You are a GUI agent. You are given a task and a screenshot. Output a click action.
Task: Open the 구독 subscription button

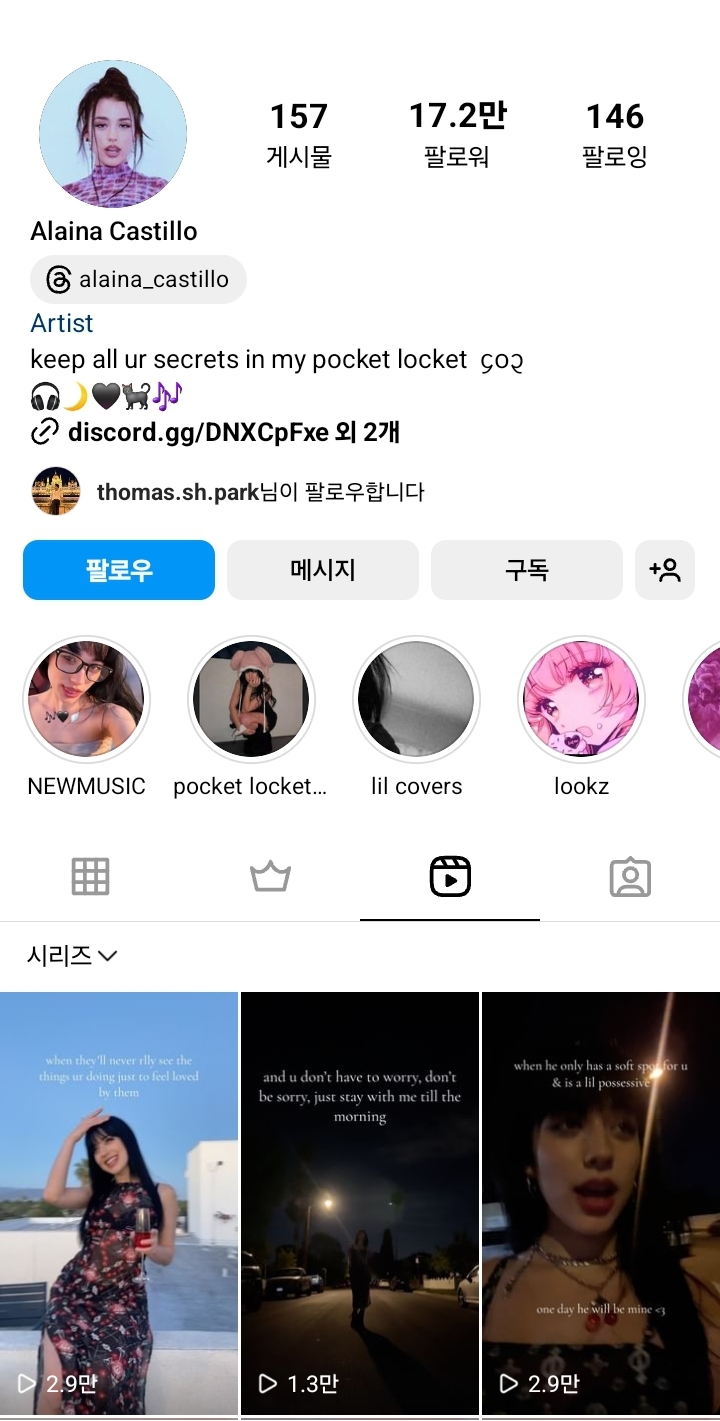[x=527, y=569]
